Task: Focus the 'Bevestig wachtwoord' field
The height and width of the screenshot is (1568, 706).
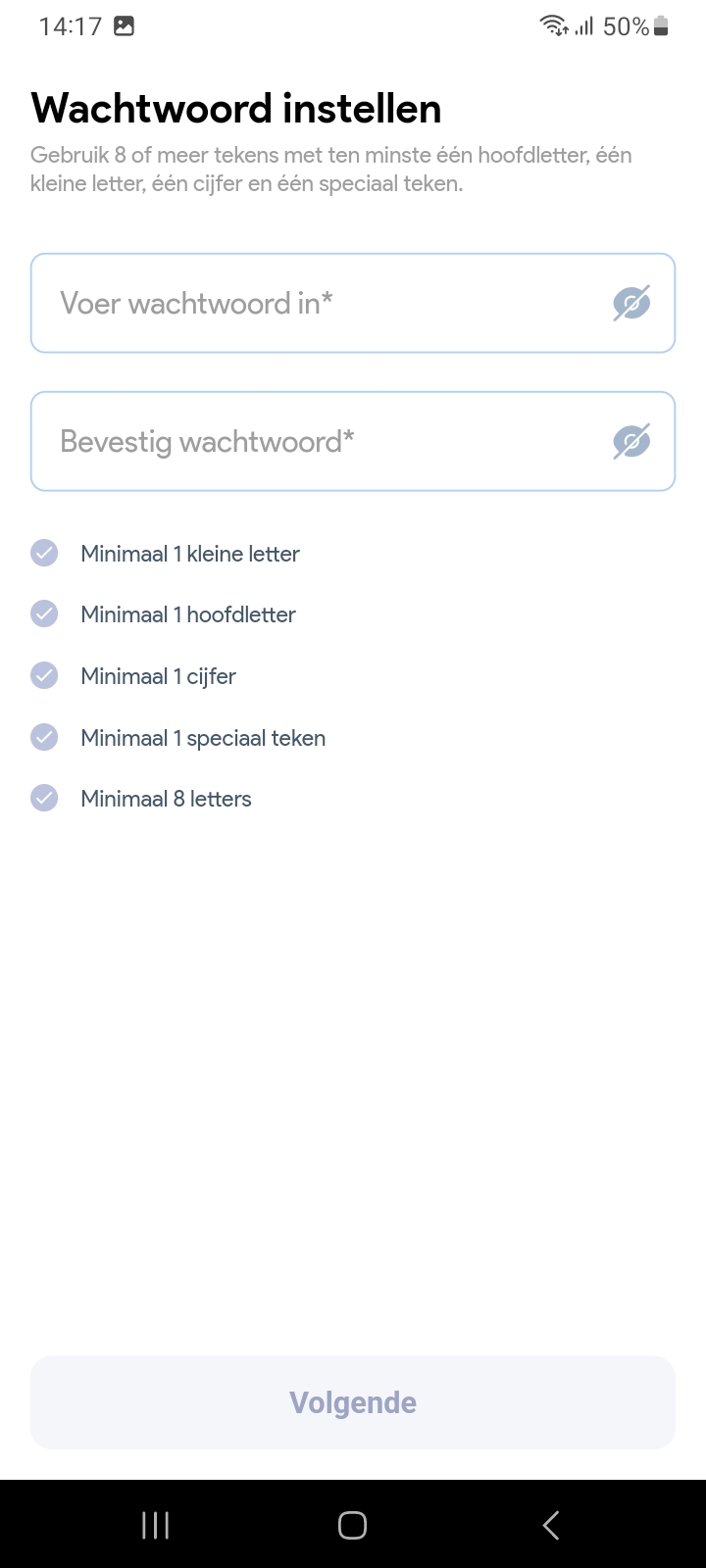Action: (314, 442)
